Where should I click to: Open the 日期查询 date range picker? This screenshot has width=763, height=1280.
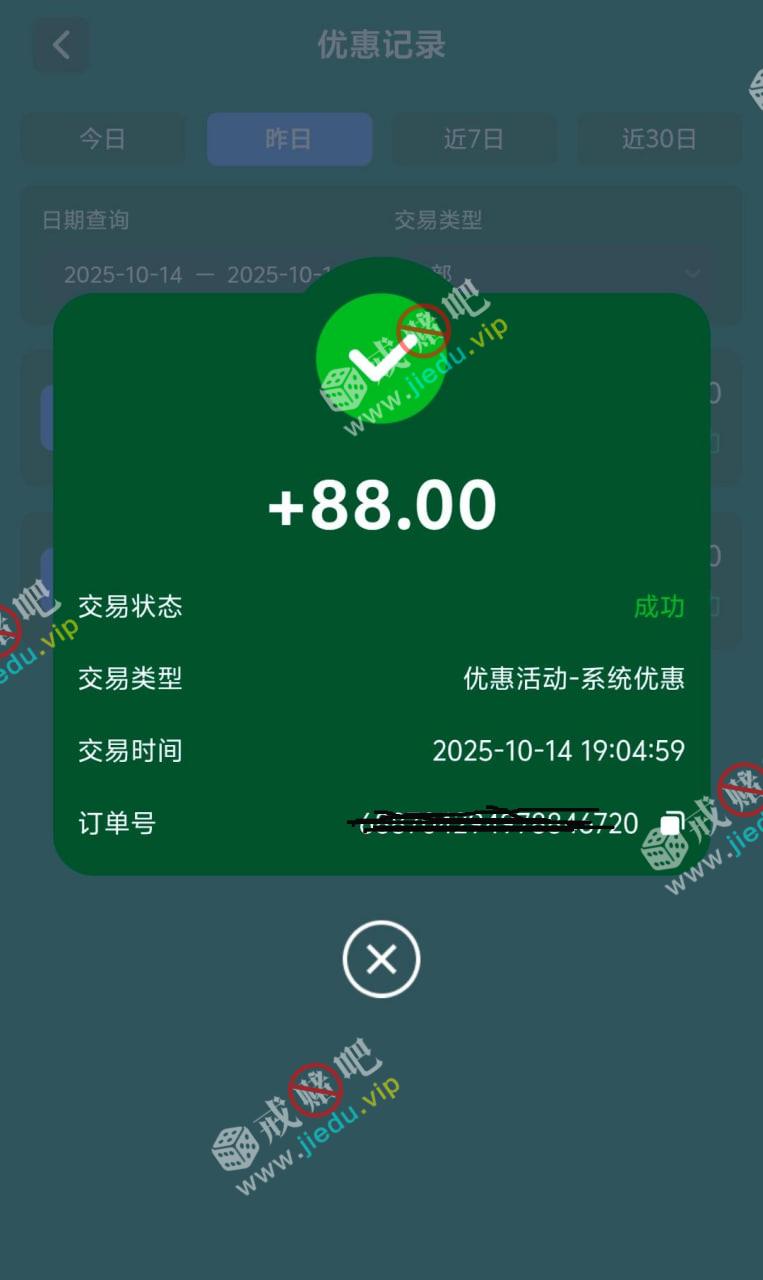click(x=190, y=274)
